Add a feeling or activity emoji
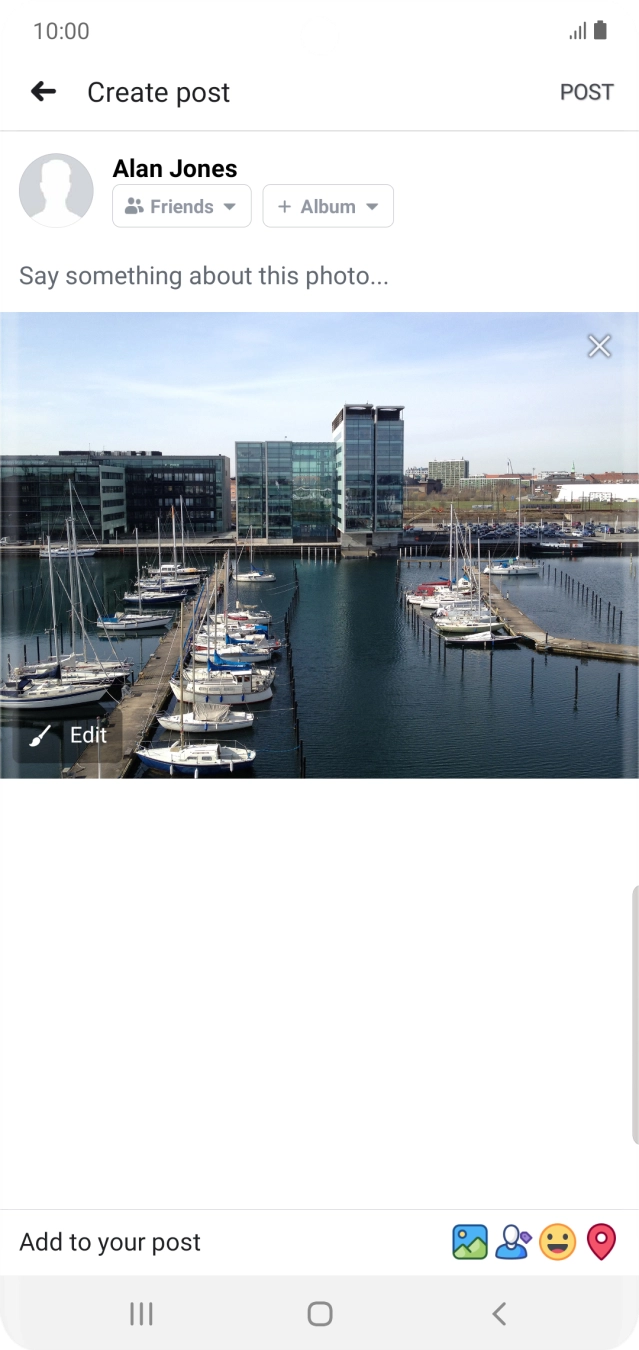639x1350 pixels. (x=557, y=1242)
